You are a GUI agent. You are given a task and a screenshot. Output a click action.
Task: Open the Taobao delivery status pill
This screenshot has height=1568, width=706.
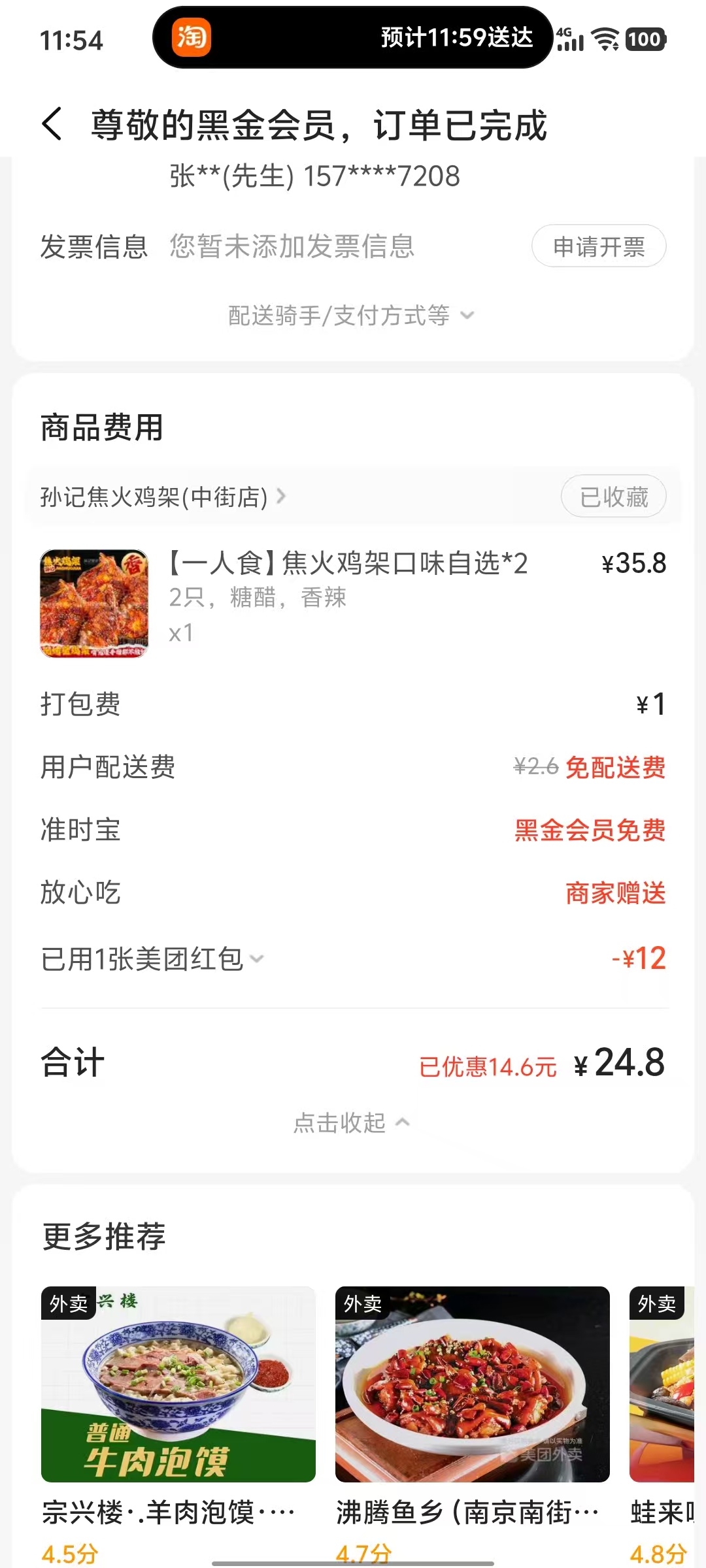click(353, 38)
